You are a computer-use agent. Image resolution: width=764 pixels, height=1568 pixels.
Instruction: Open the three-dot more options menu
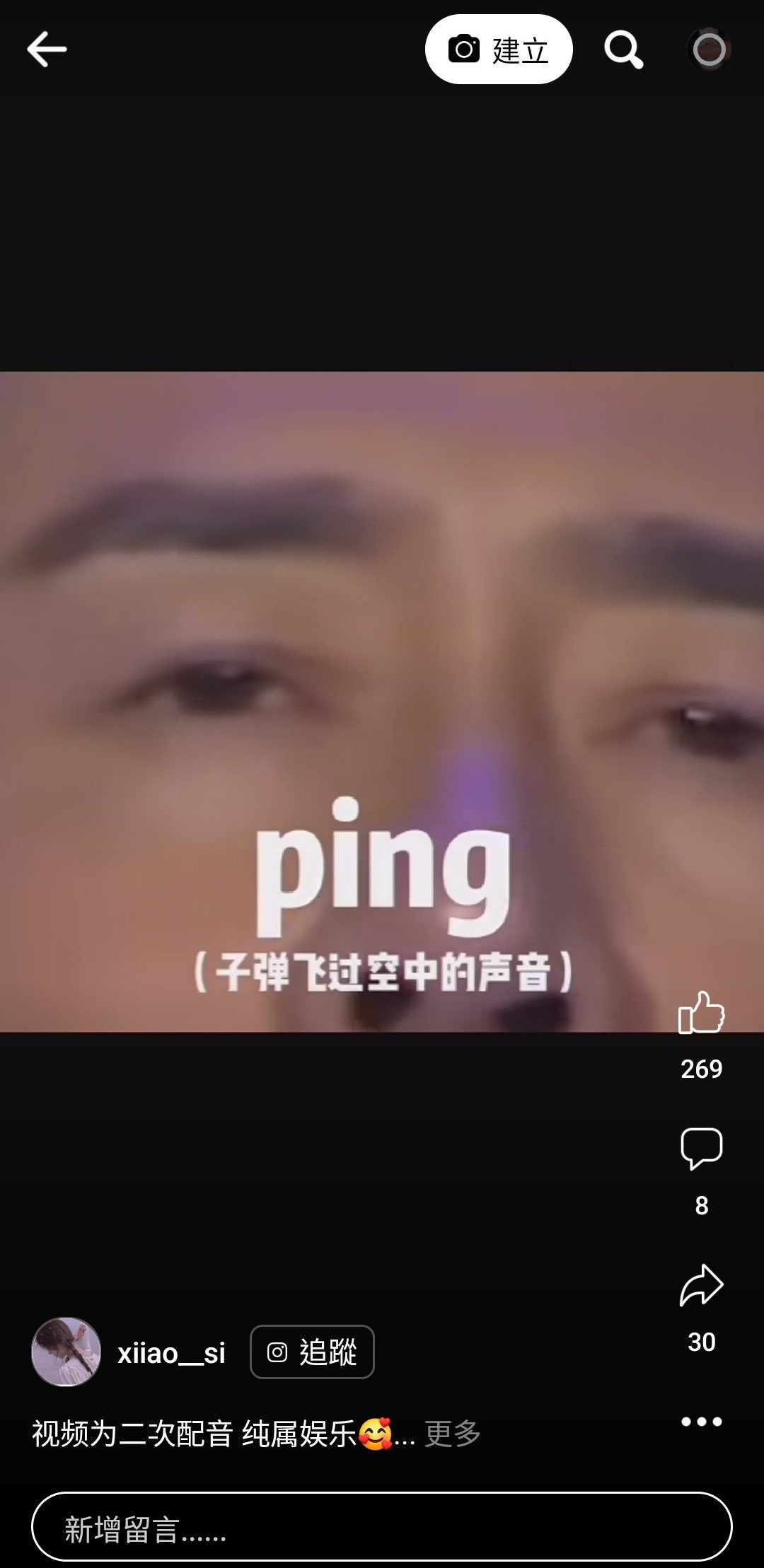coord(701,1422)
